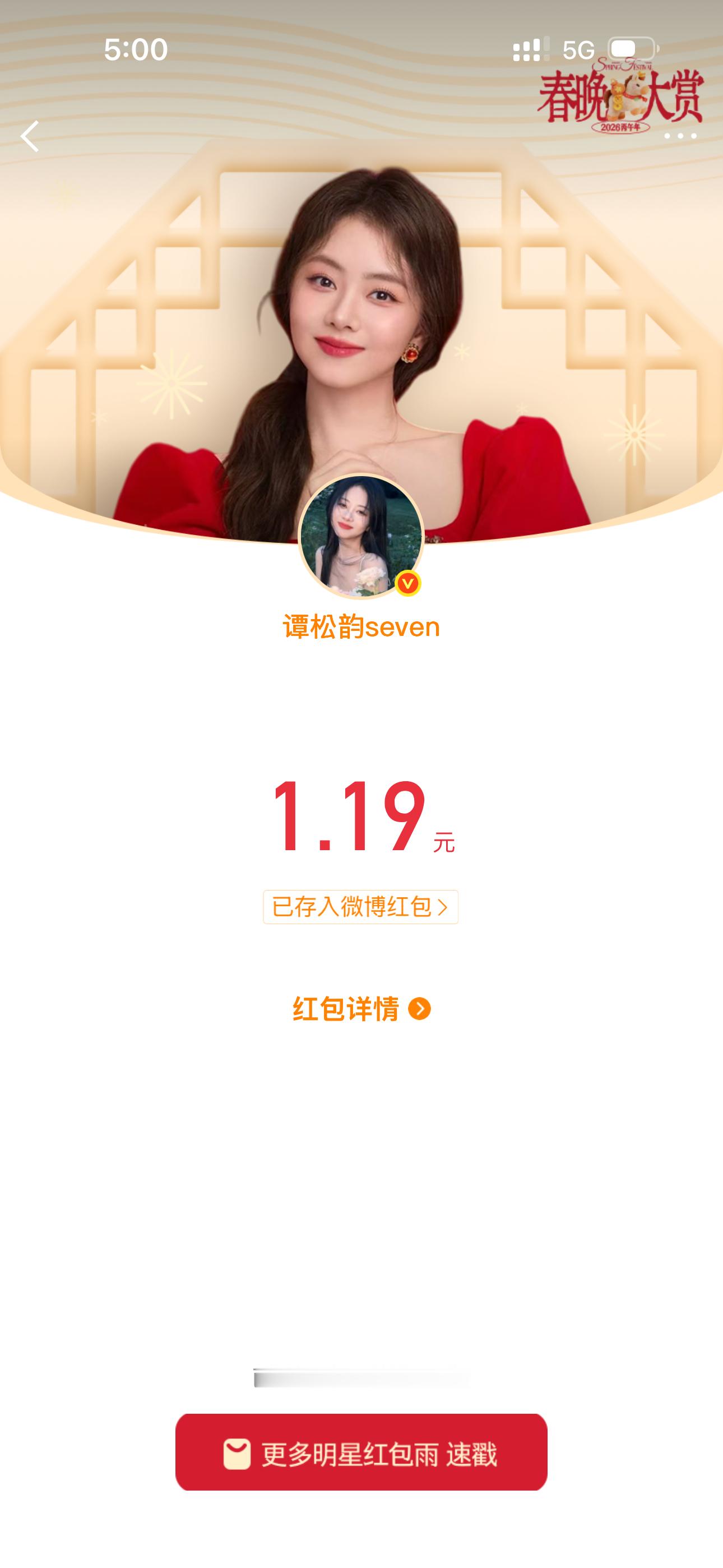The height and width of the screenshot is (1568, 723).
Task: Tap the 5G network indicator
Action: [x=579, y=50]
